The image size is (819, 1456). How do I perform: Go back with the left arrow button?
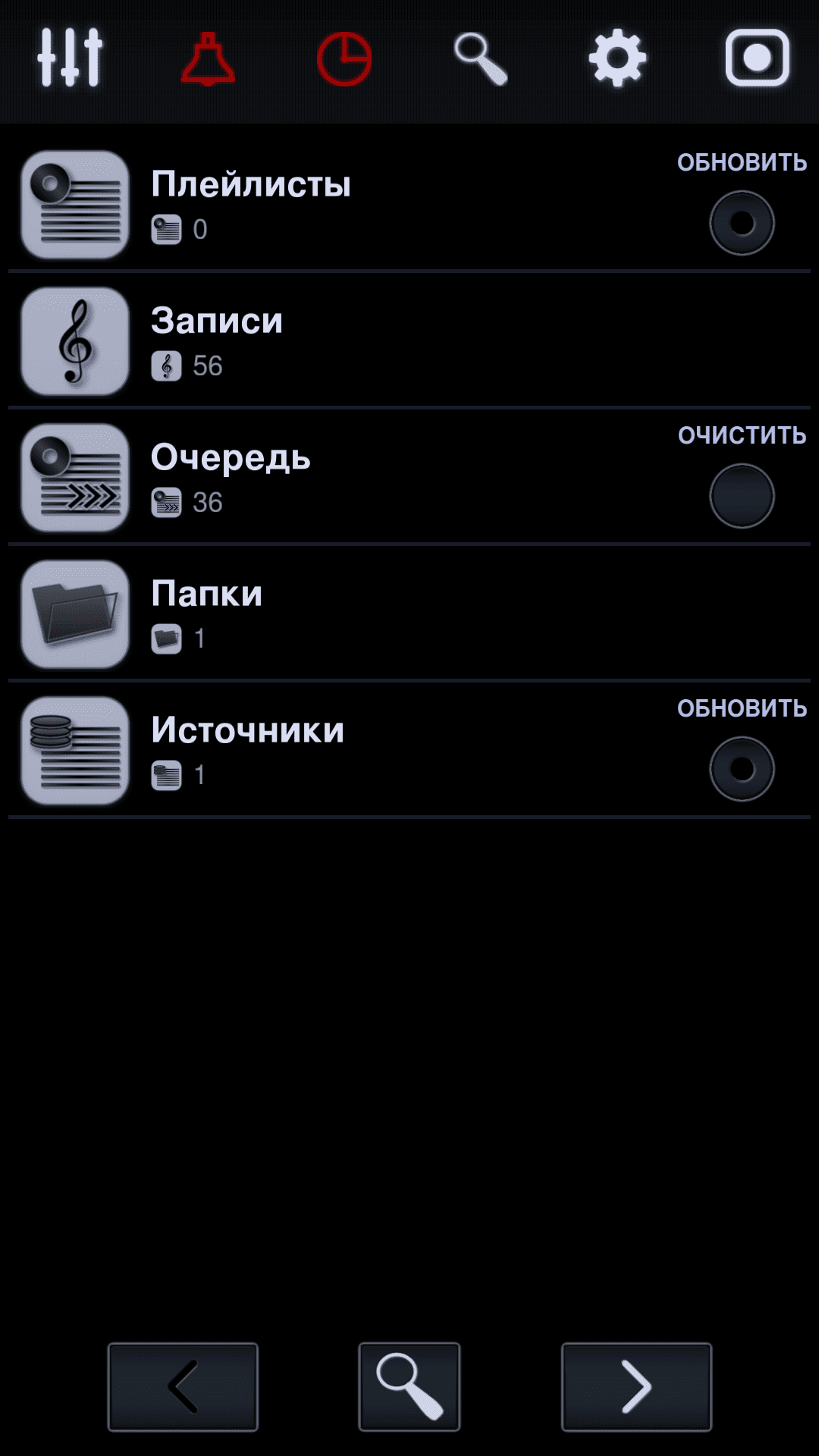point(183,1386)
